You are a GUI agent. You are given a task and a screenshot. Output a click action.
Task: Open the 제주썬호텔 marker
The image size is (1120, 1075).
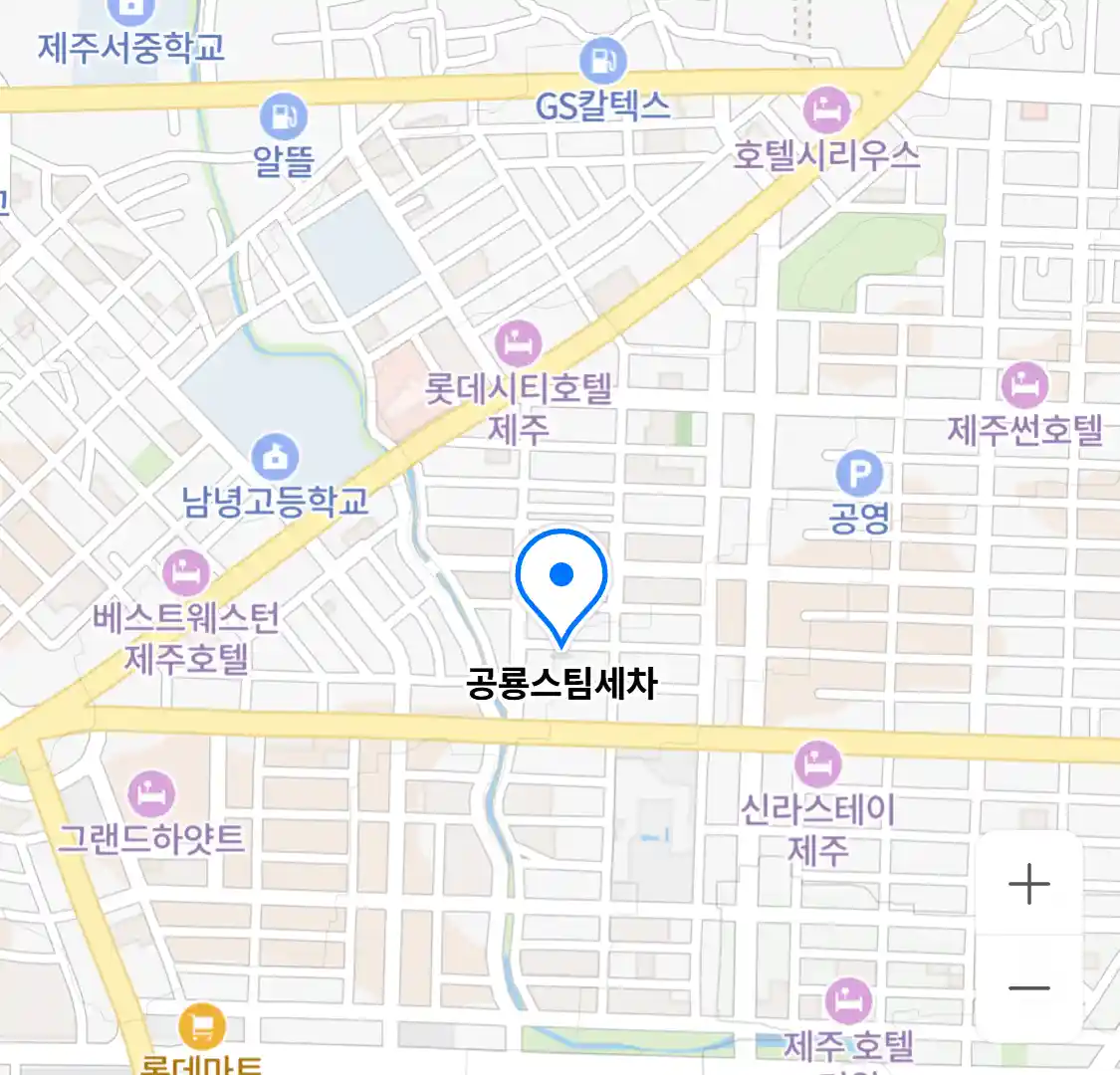point(1023,384)
